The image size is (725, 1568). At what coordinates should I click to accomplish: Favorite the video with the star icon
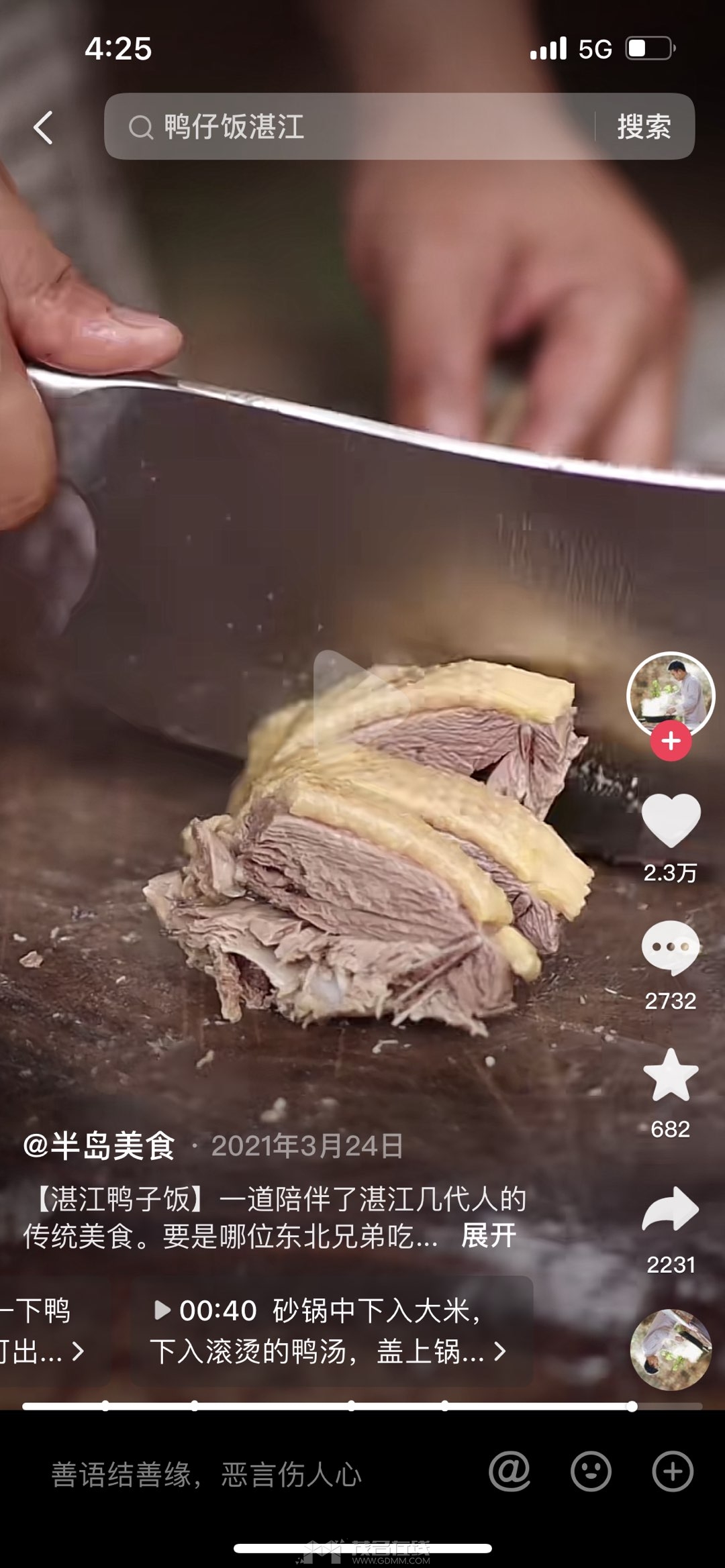coord(671,1075)
